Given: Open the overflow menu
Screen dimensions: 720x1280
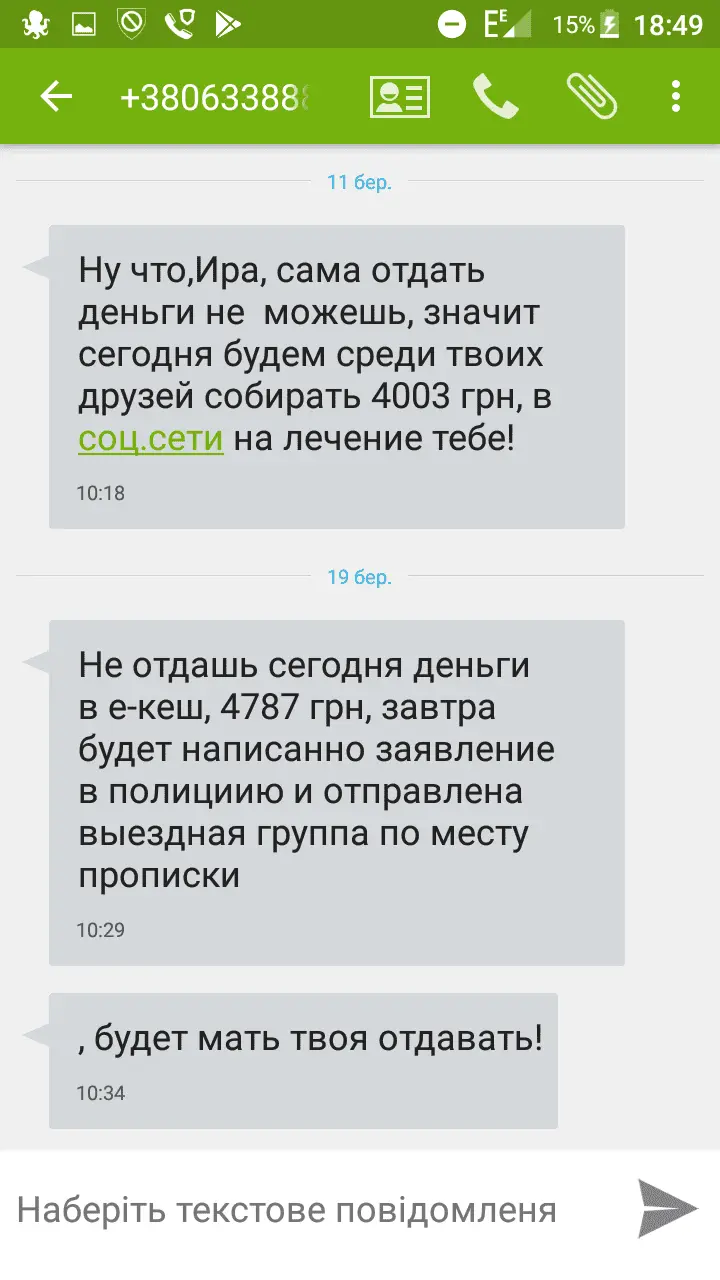Looking at the screenshot, I should click(x=676, y=97).
